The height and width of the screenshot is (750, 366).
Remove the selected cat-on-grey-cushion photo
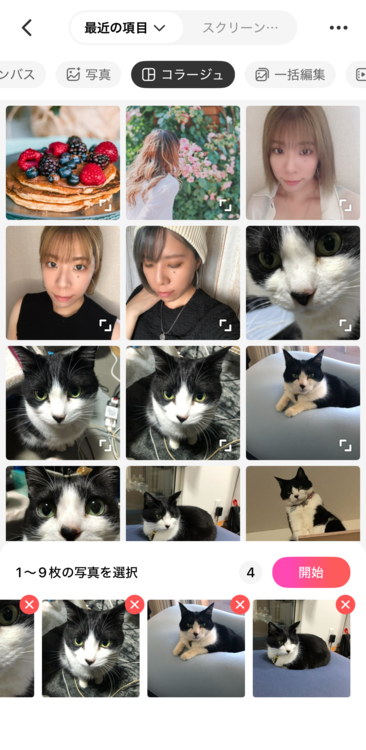point(240,605)
